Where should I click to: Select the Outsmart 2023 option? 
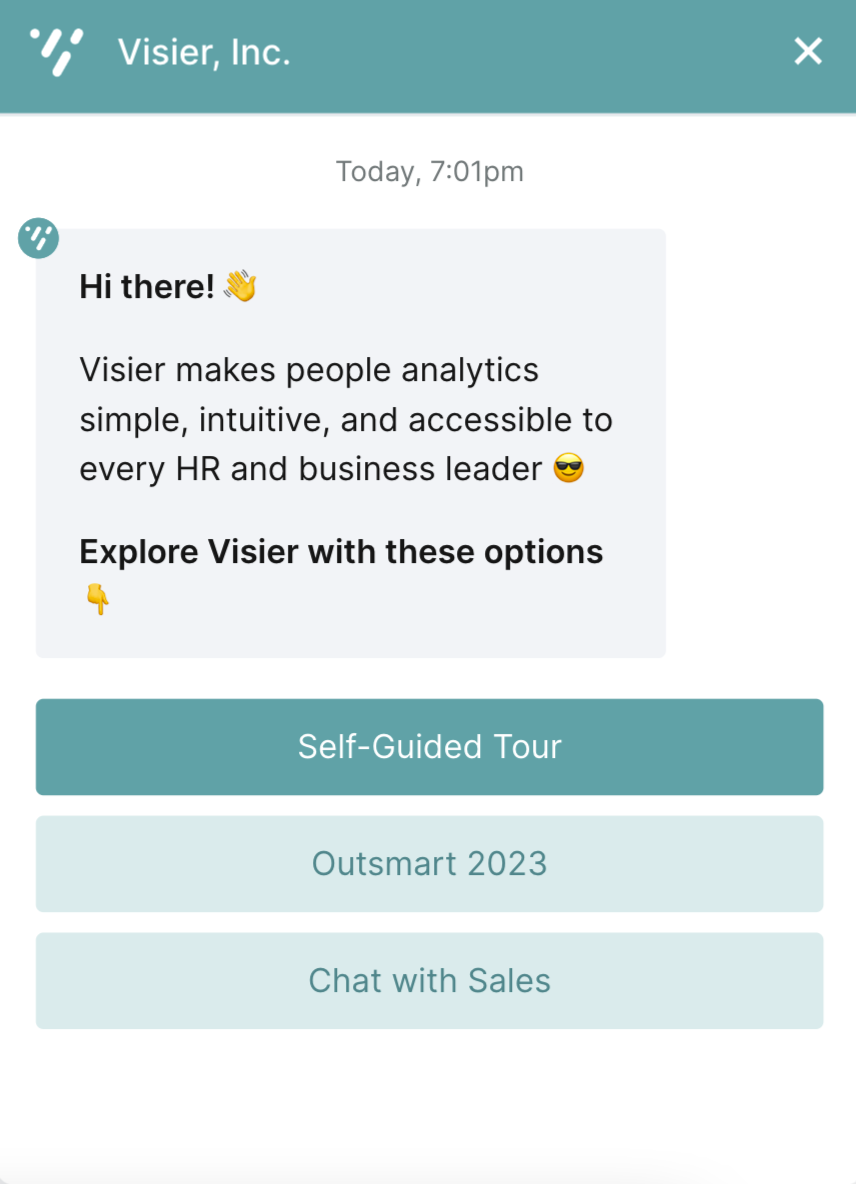(429, 864)
